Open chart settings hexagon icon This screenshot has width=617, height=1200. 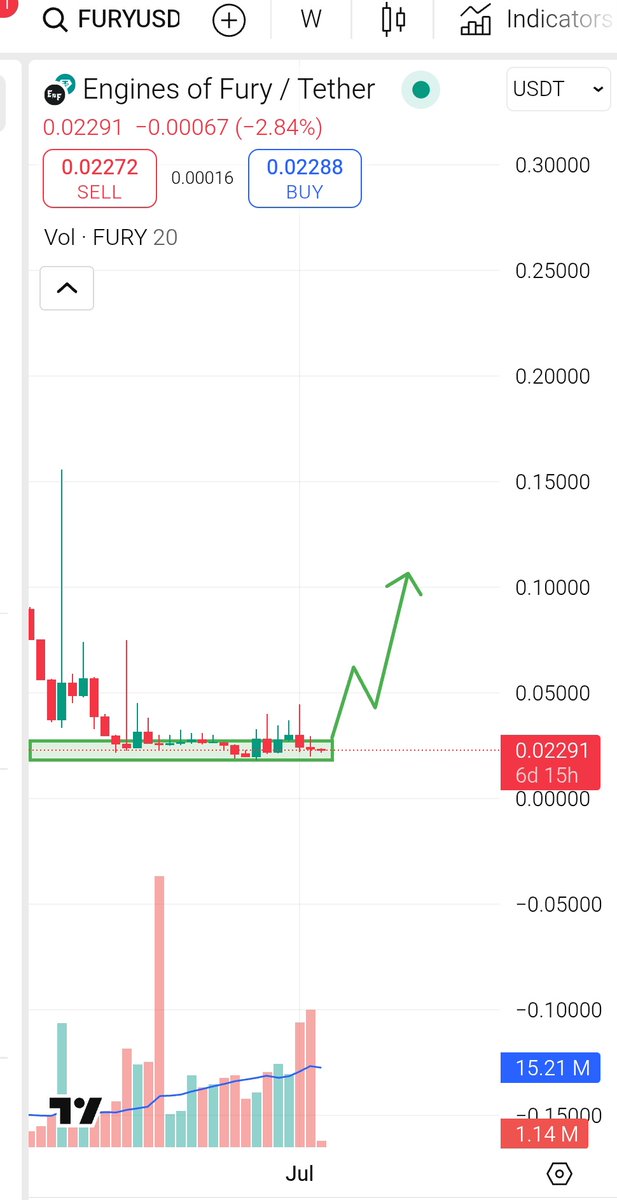pyautogui.click(x=560, y=1173)
